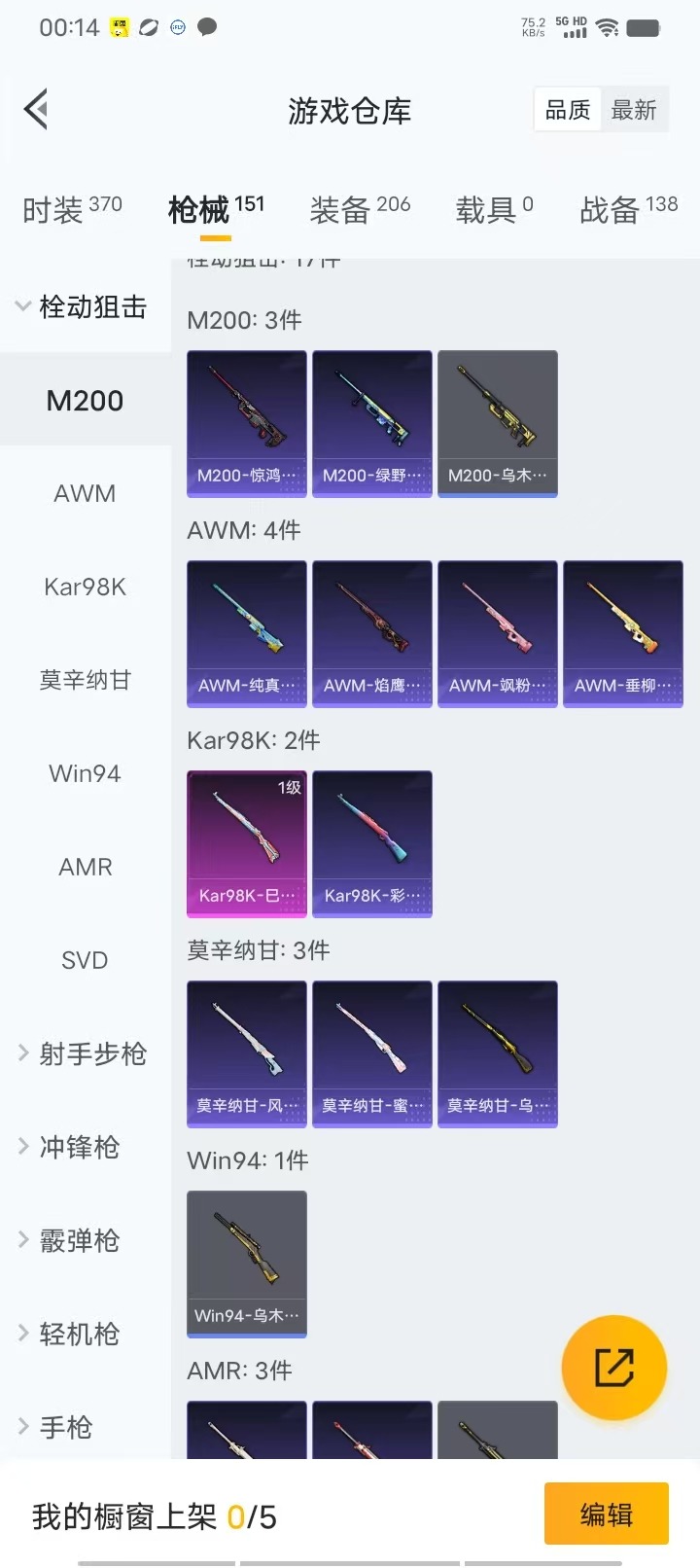Tap the yellow floating share button
The width and height of the screenshot is (700, 1568).
click(614, 1368)
